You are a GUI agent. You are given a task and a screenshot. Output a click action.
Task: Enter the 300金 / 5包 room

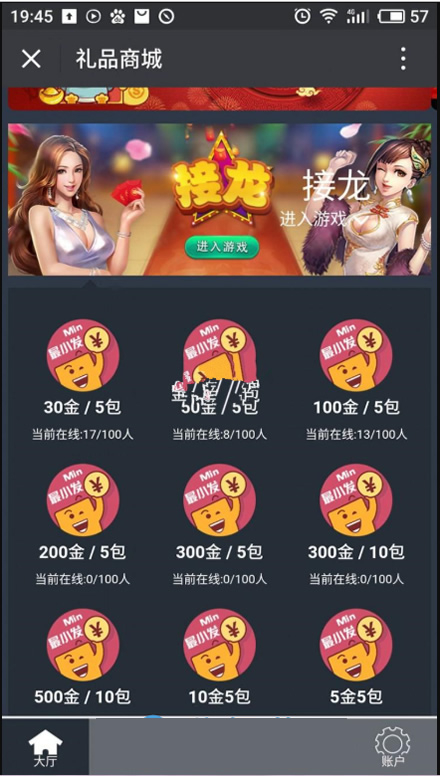pyautogui.click(x=219, y=524)
